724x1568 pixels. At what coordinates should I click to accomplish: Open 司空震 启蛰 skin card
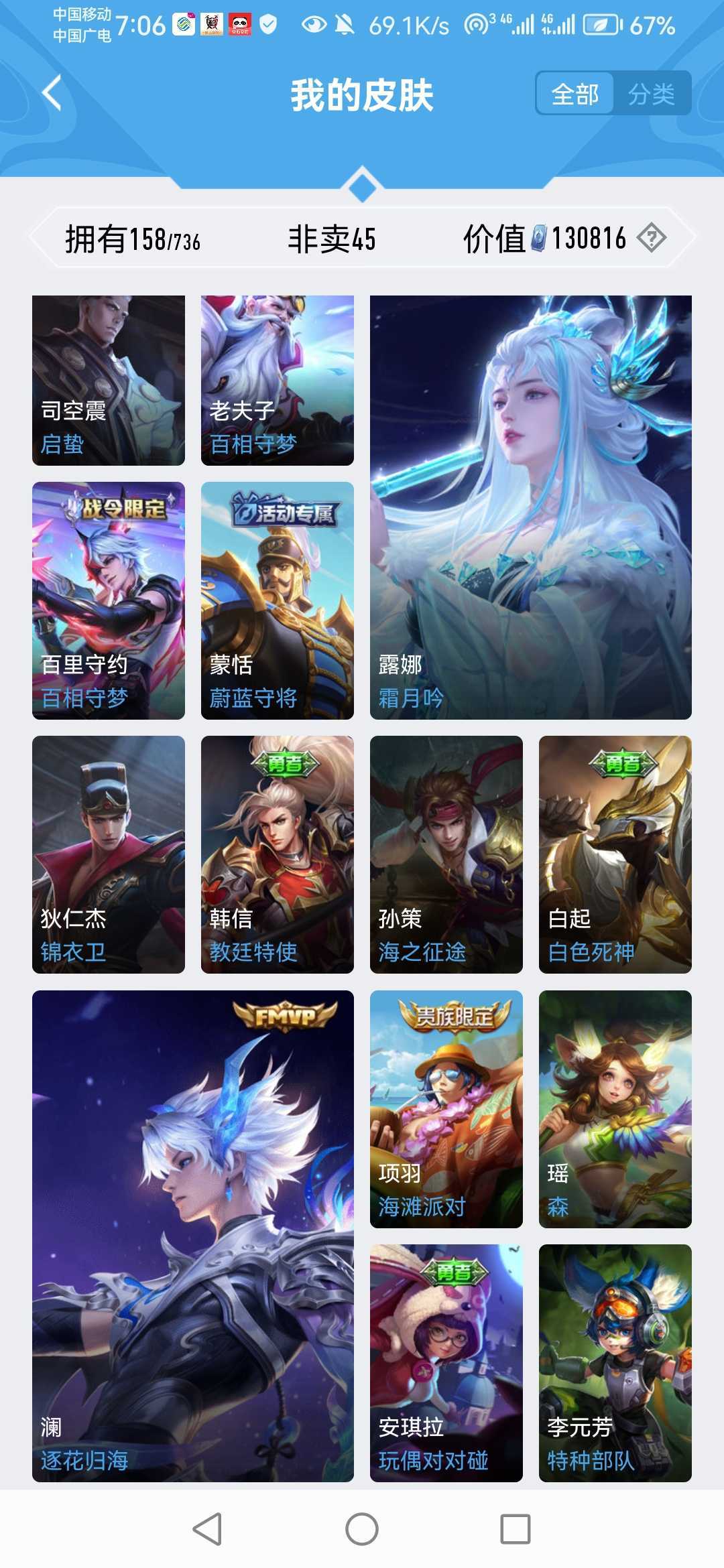[x=109, y=380]
